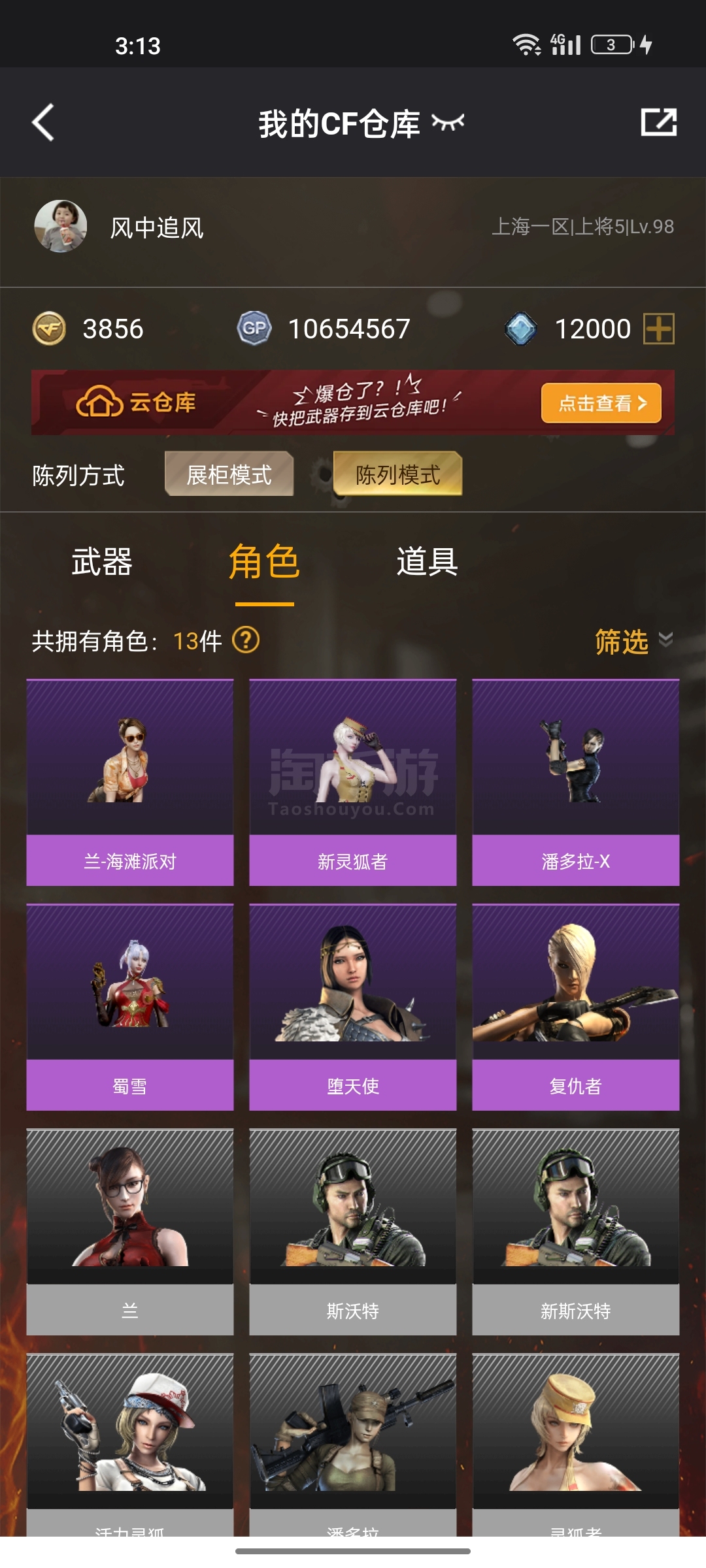This screenshot has height=1568, width=706.
Task: View the 兰 character card
Action: point(129,1232)
